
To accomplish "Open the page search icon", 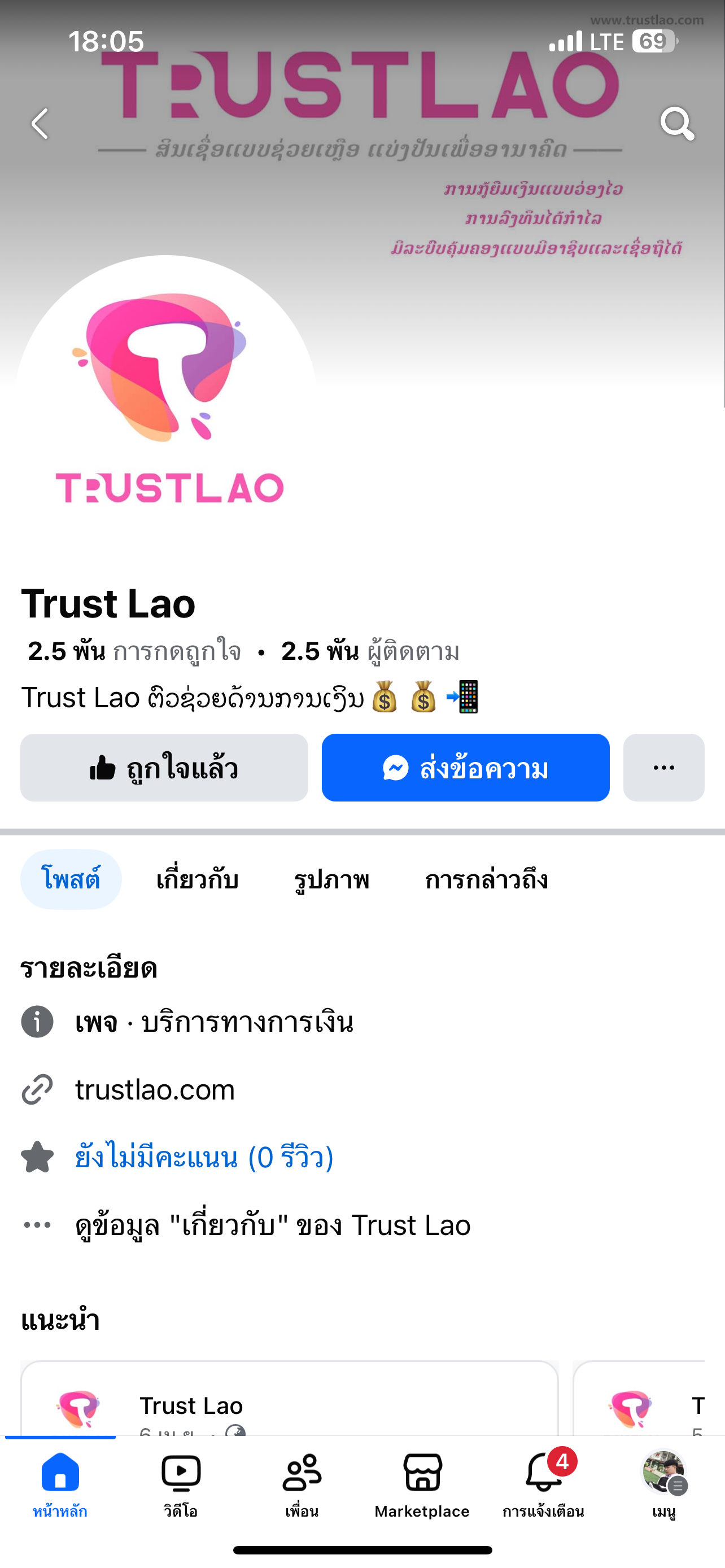I will point(676,124).
